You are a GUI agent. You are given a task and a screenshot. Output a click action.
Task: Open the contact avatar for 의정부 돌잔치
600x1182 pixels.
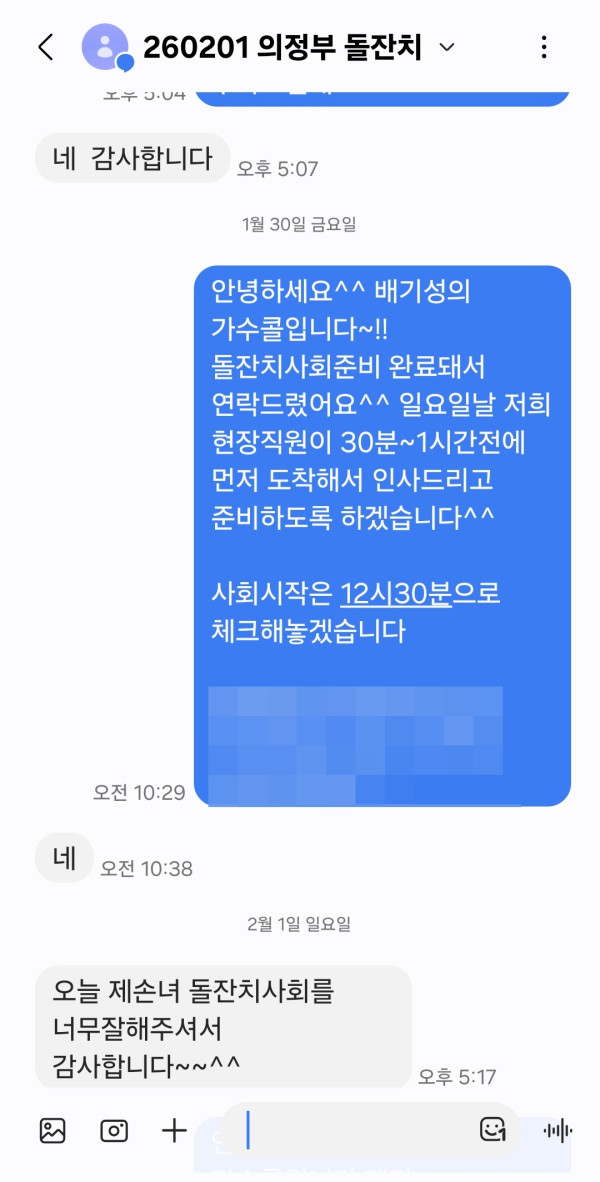pyautogui.click(x=105, y=47)
